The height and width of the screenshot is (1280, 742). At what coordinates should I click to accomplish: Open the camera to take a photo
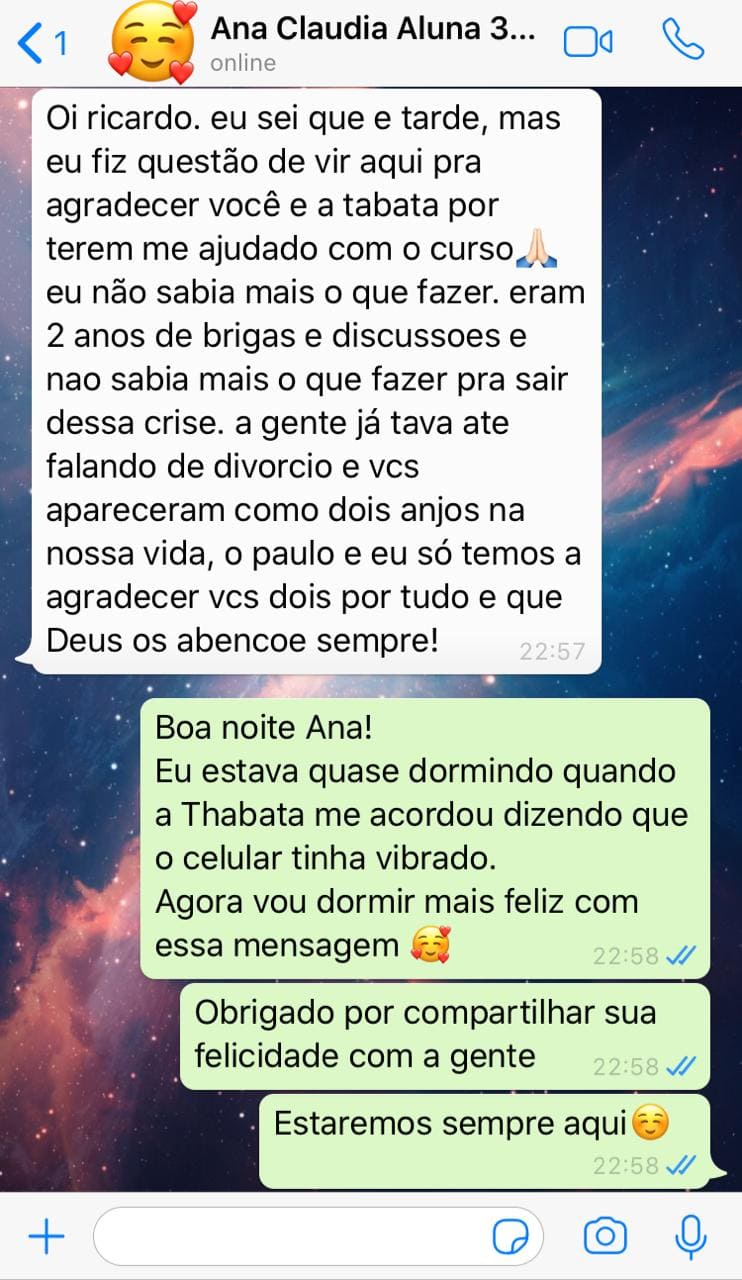604,1238
